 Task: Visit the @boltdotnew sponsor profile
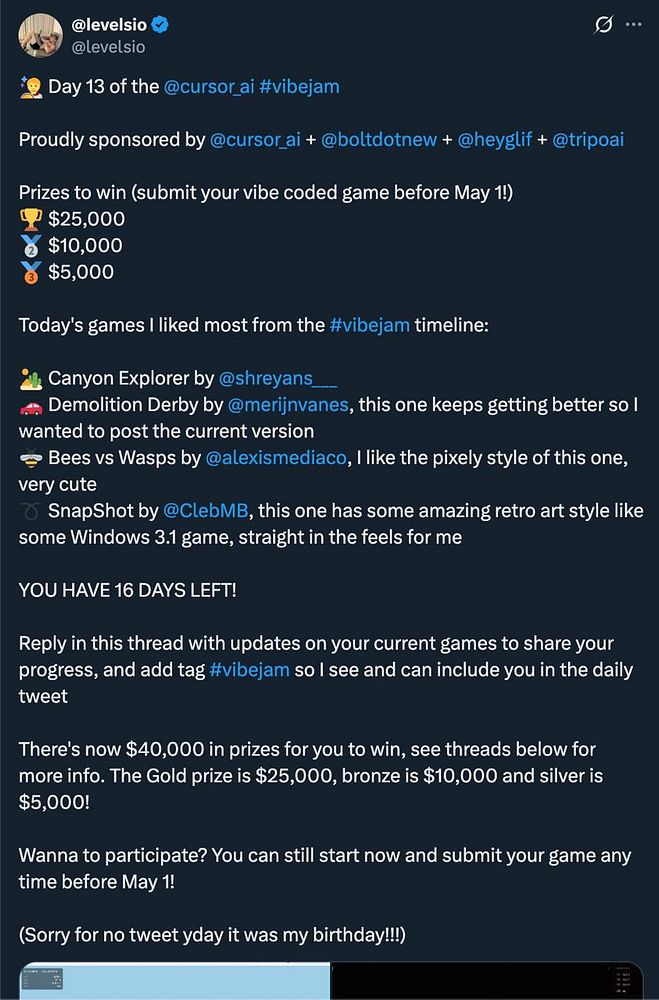(x=379, y=139)
